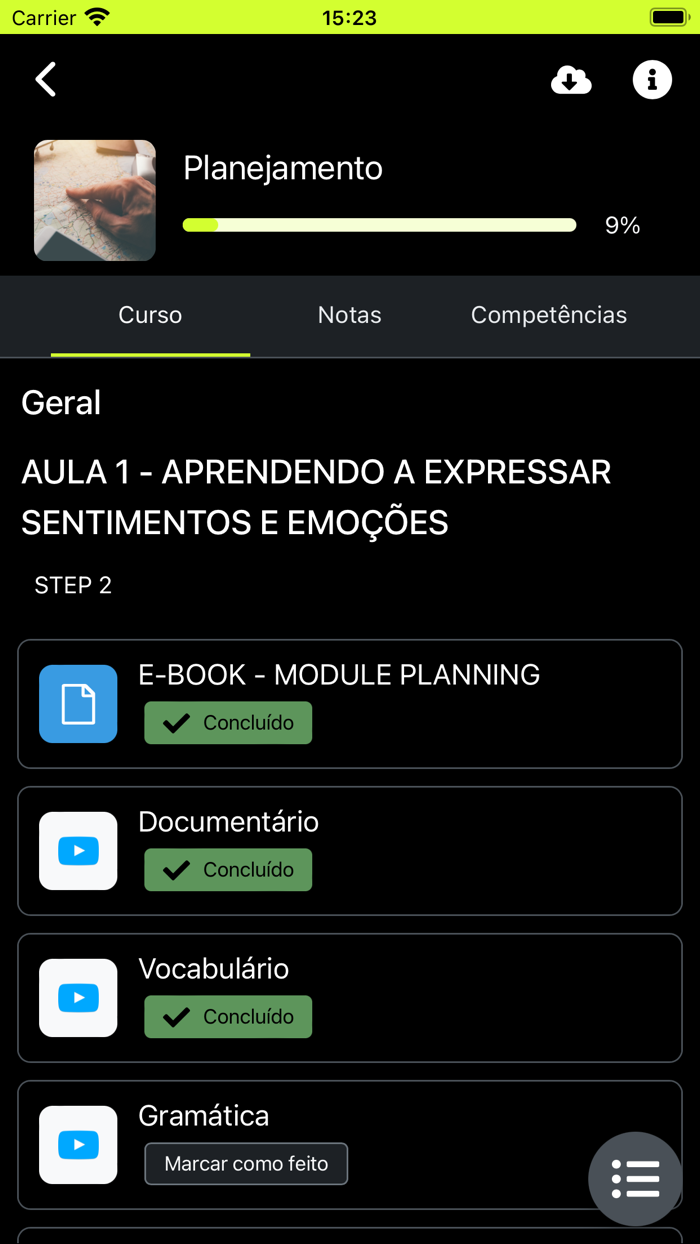Toggle Concluído on Vocabulário

[x=228, y=1017]
